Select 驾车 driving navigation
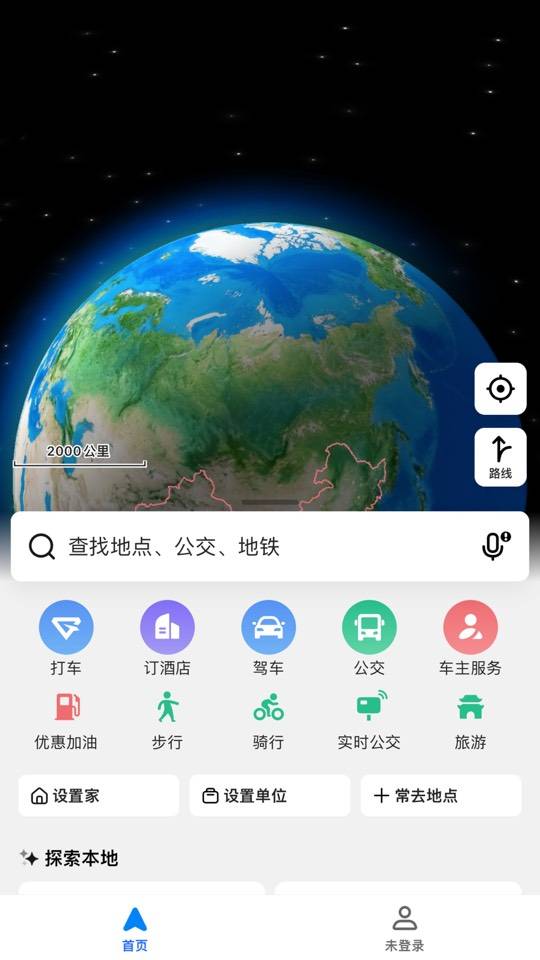Image resolution: width=540 pixels, height=960 pixels. coord(268,638)
